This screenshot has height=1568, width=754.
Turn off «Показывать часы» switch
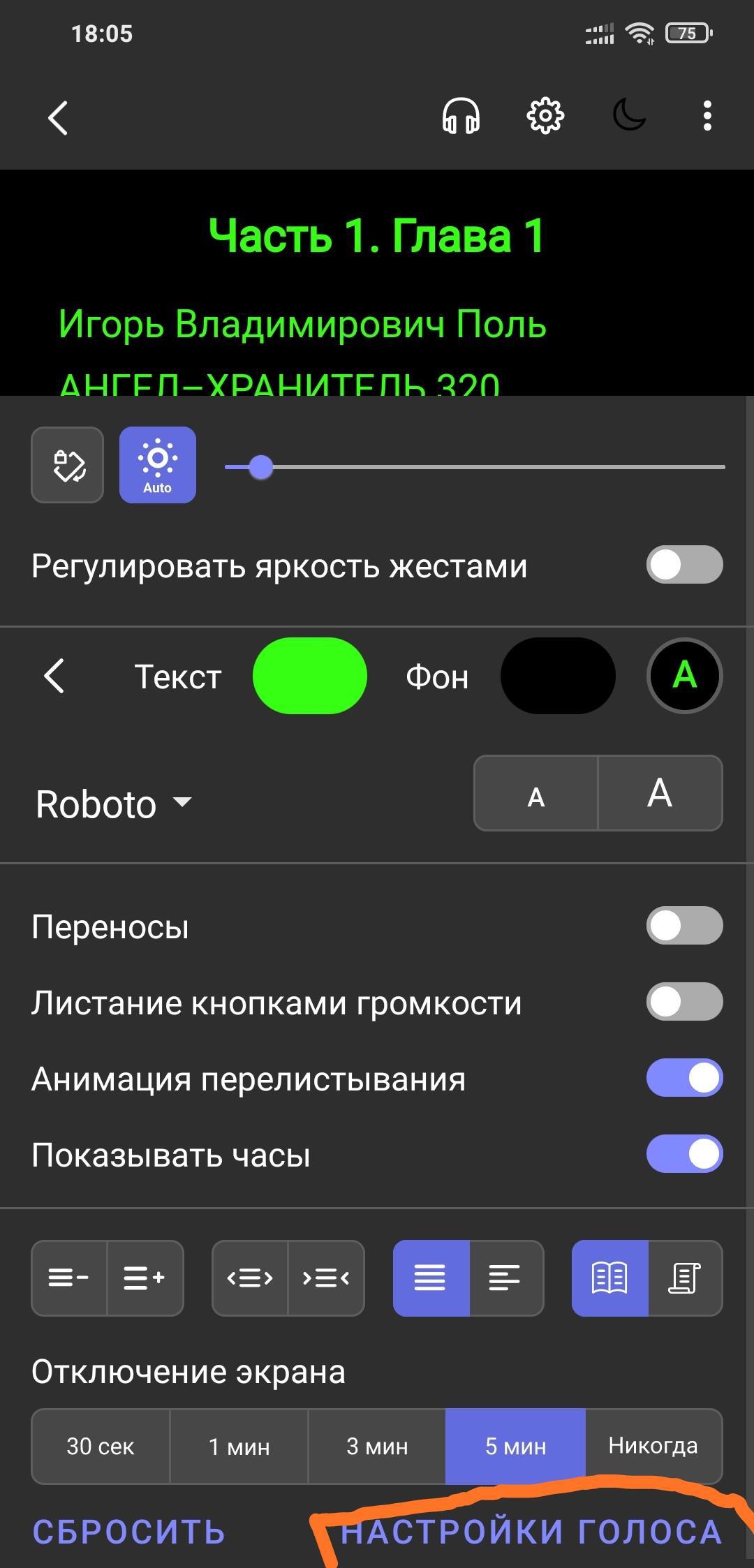(684, 1154)
